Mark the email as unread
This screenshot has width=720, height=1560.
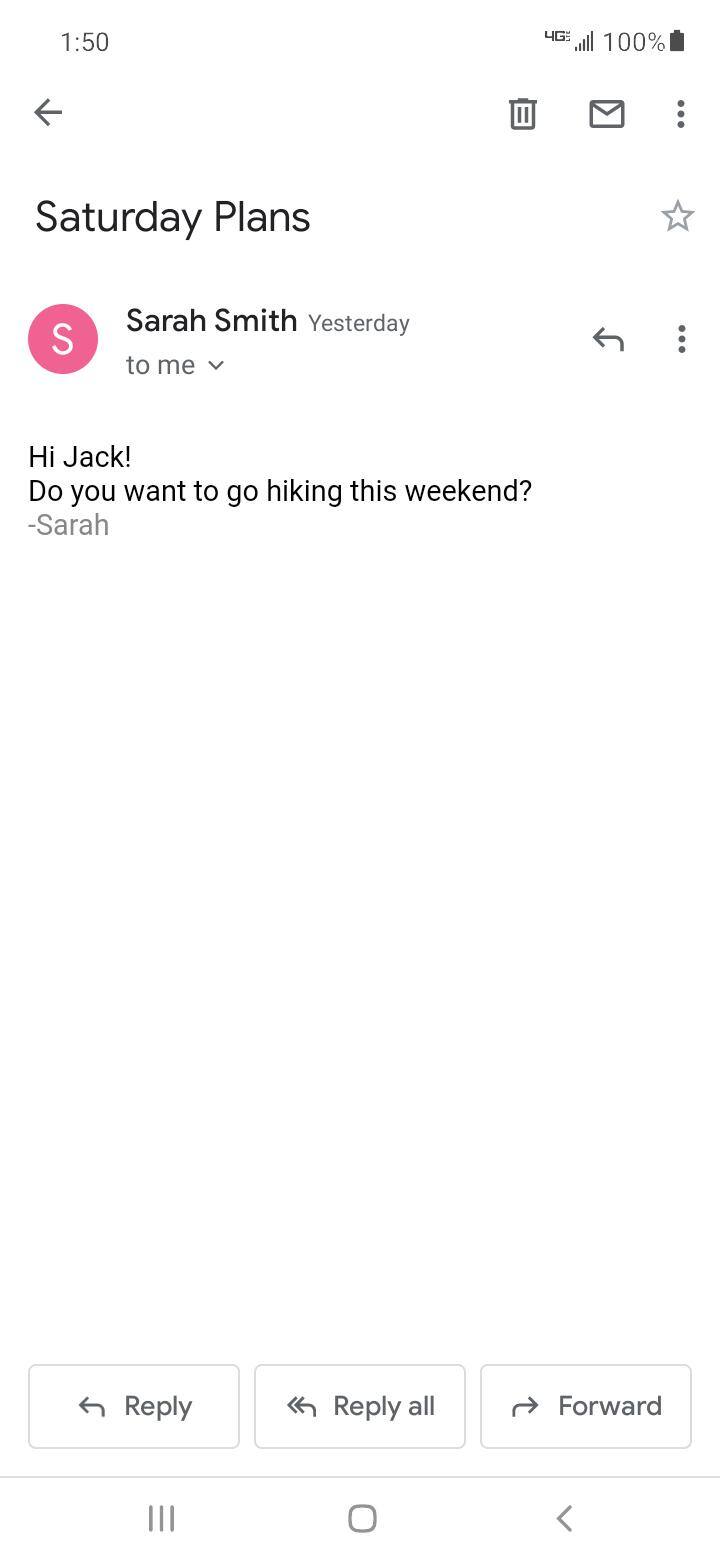click(x=607, y=114)
